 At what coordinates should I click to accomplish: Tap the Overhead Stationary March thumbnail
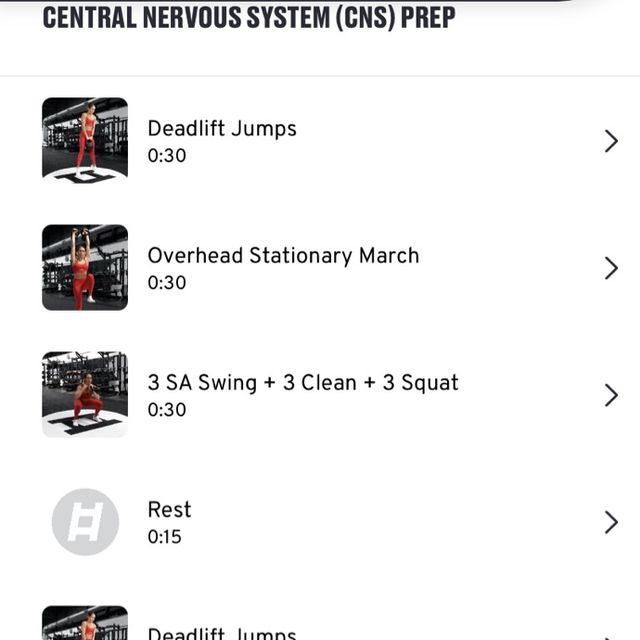(85, 268)
